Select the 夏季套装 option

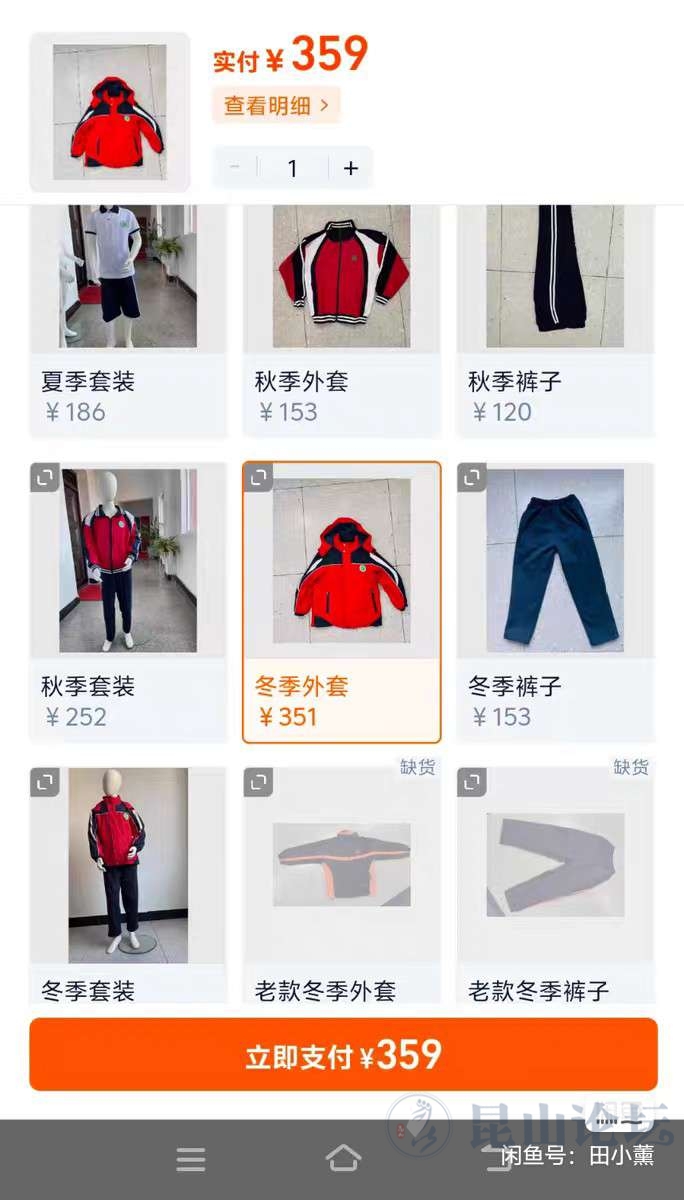[128, 320]
